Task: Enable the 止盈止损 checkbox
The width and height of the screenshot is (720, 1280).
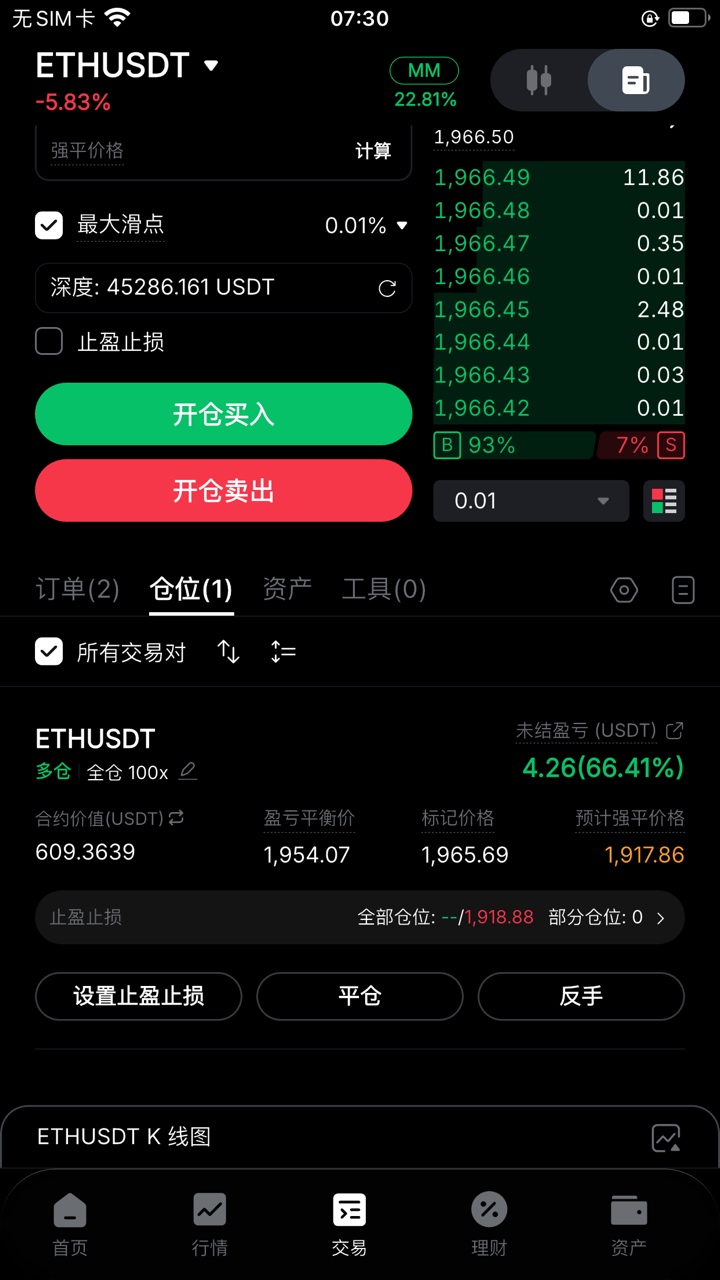Action: coord(49,342)
